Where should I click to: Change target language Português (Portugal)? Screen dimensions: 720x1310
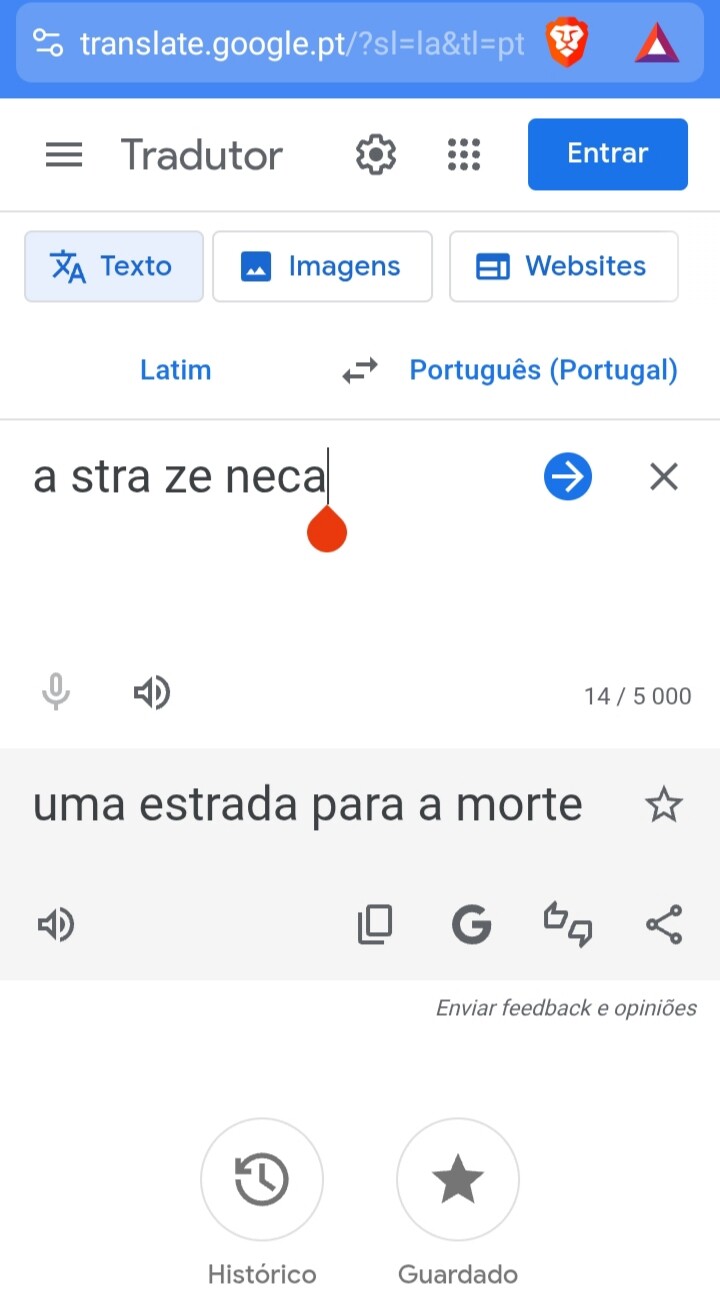click(x=543, y=370)
